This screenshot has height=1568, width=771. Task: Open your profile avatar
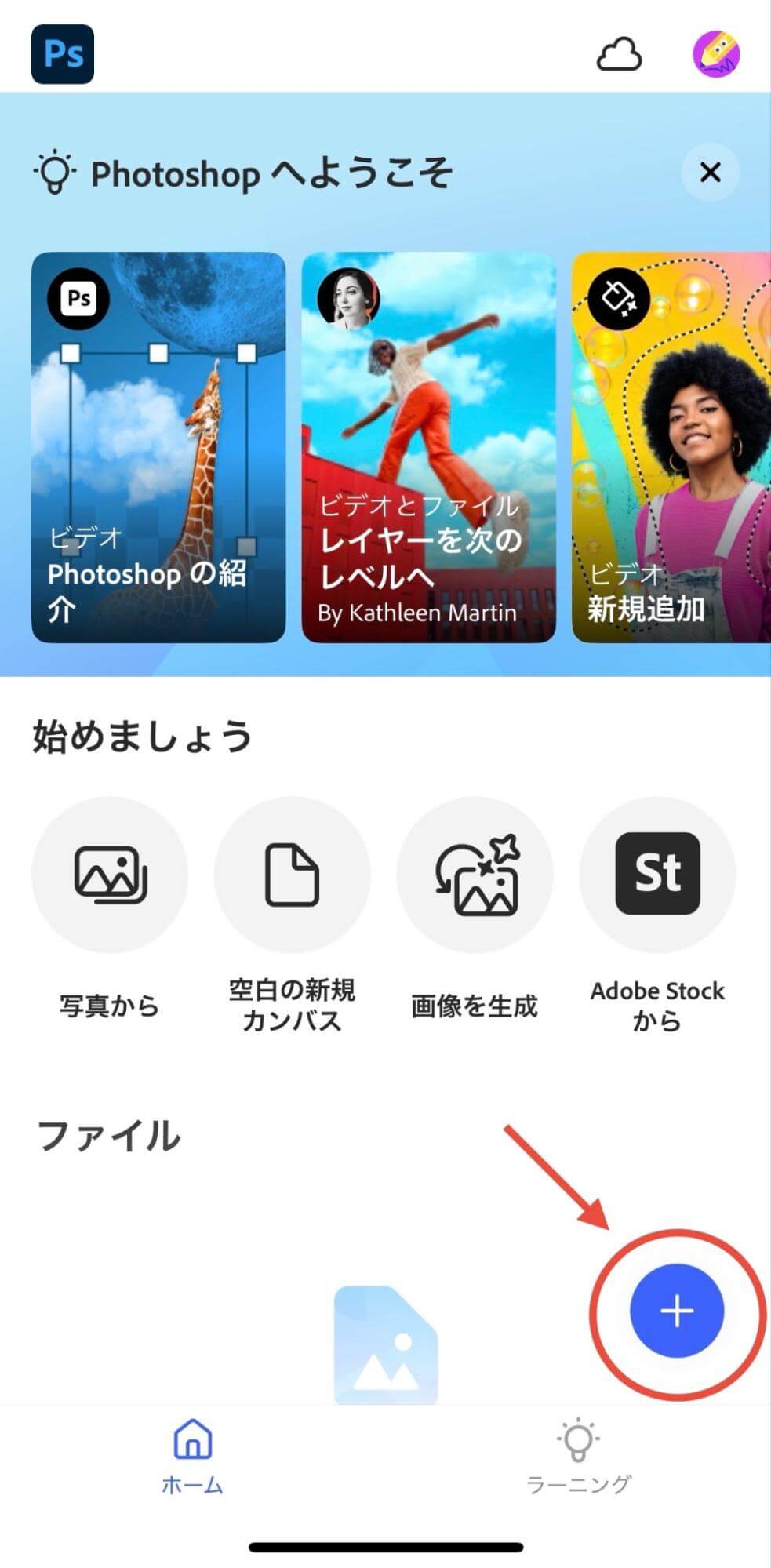[715, 55]
